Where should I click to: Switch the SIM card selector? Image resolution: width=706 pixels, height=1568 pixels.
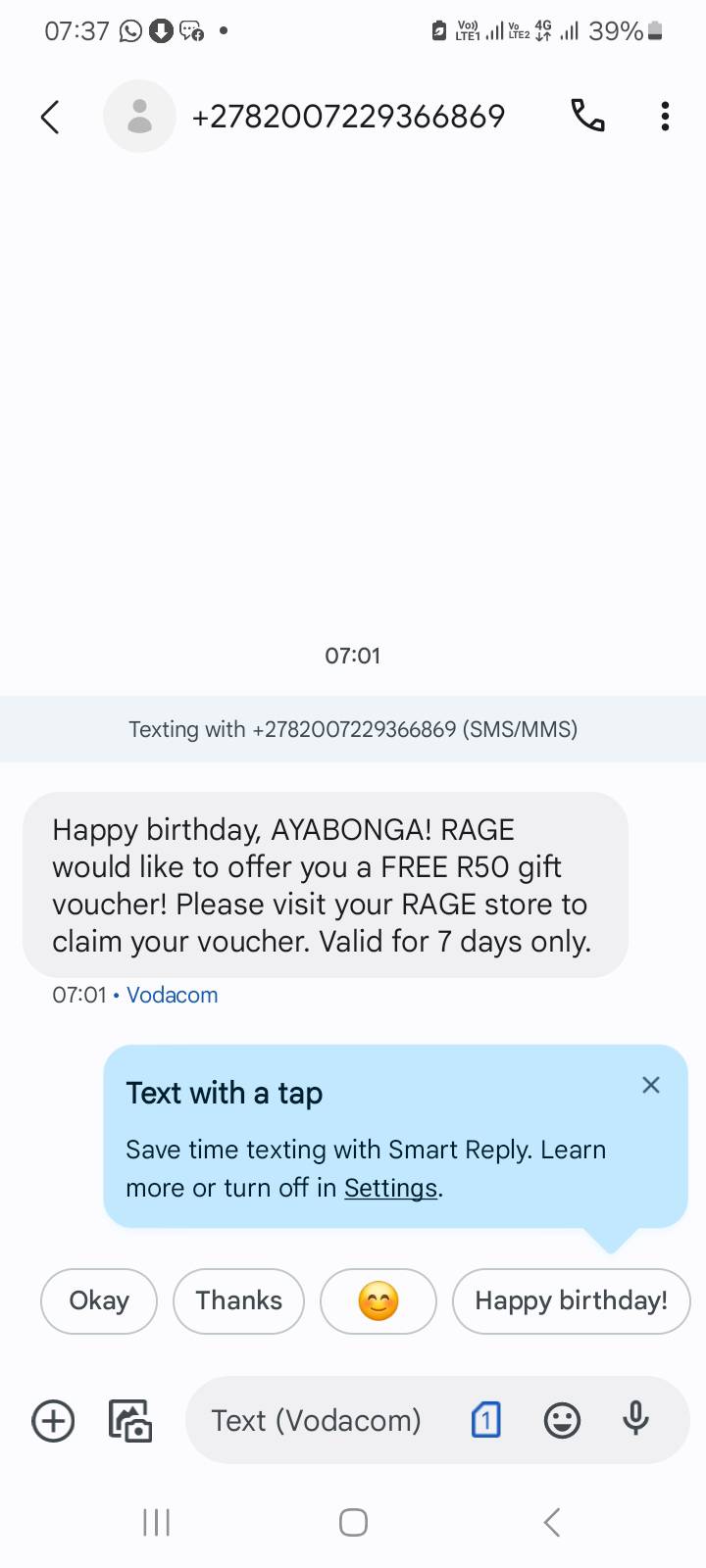(486, 1420)
